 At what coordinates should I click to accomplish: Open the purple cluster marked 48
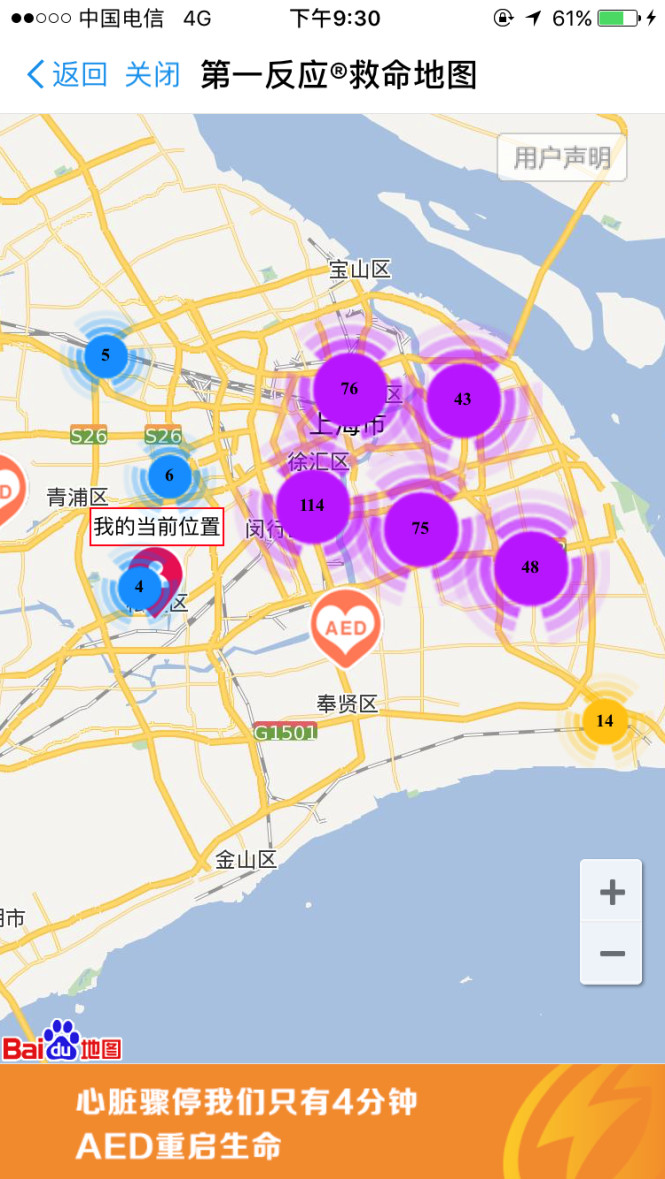click(530, 567)
